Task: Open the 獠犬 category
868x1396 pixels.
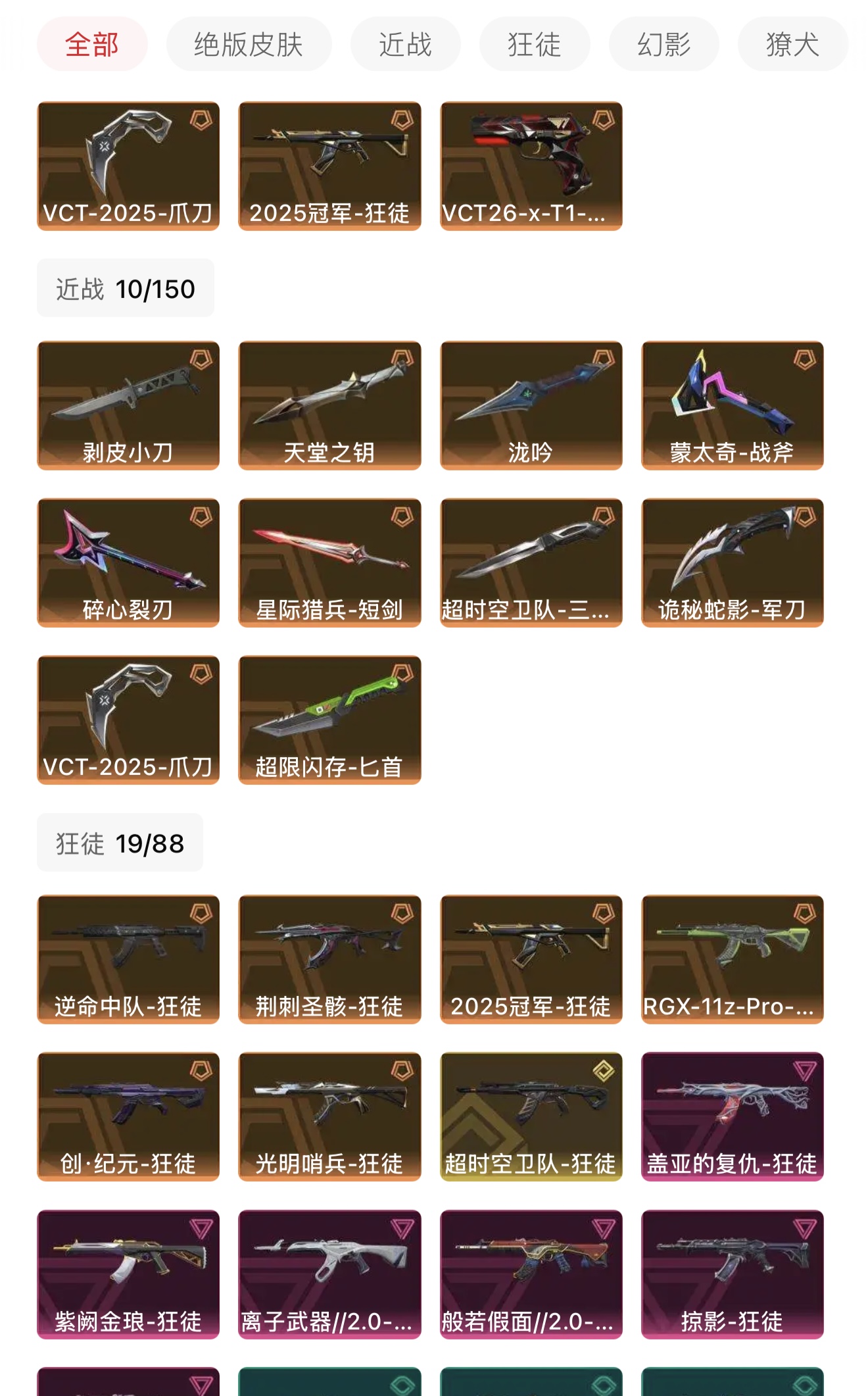Action: coord(792,44)
